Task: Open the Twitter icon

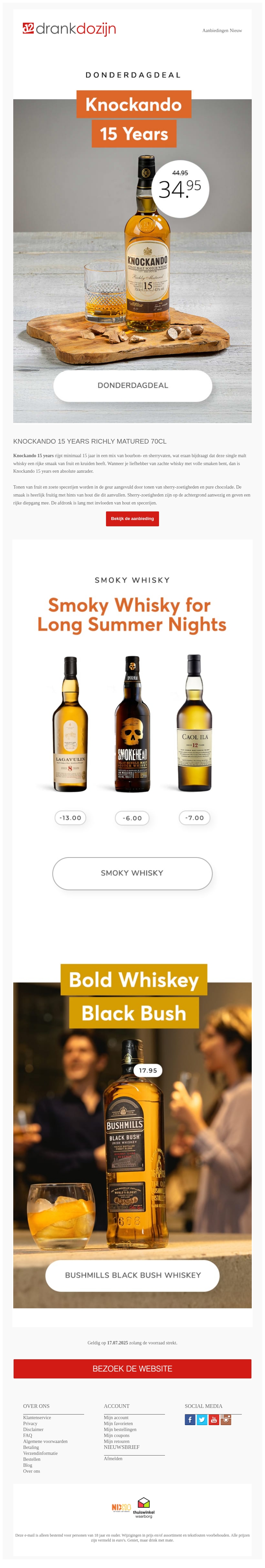Action: click(x=202, y=1420)
